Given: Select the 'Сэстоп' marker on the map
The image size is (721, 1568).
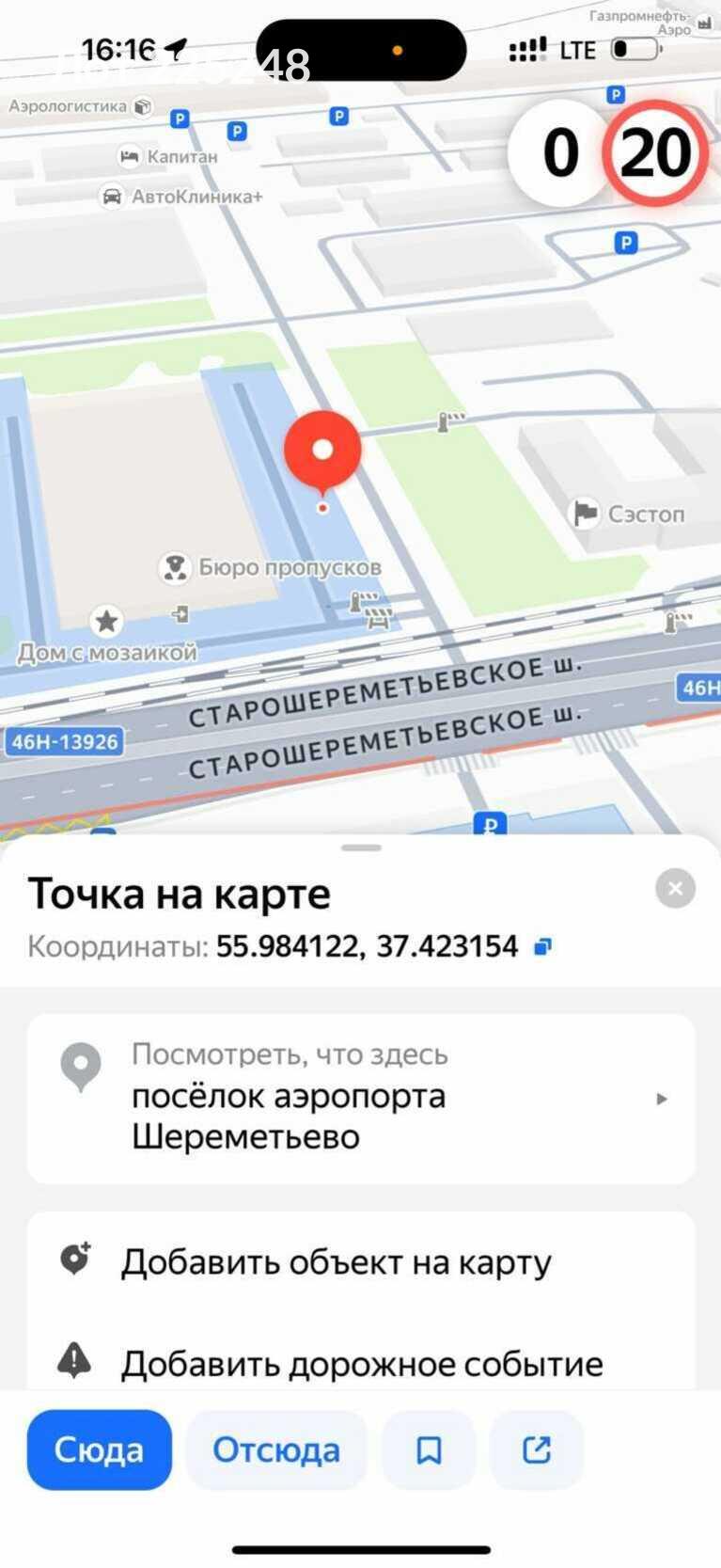Looking at the screenshot, I should pos(587,514).
